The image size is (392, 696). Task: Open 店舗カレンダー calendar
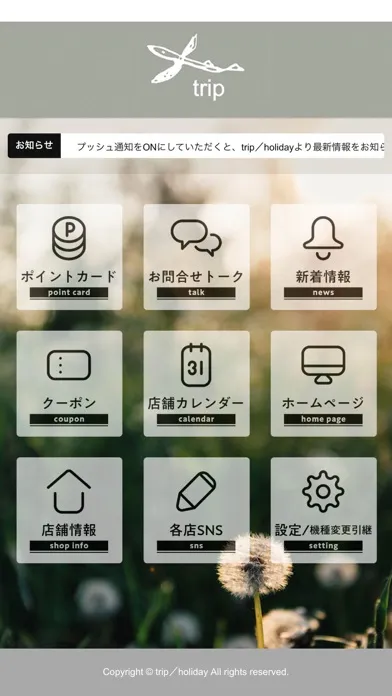click(196, 384)
